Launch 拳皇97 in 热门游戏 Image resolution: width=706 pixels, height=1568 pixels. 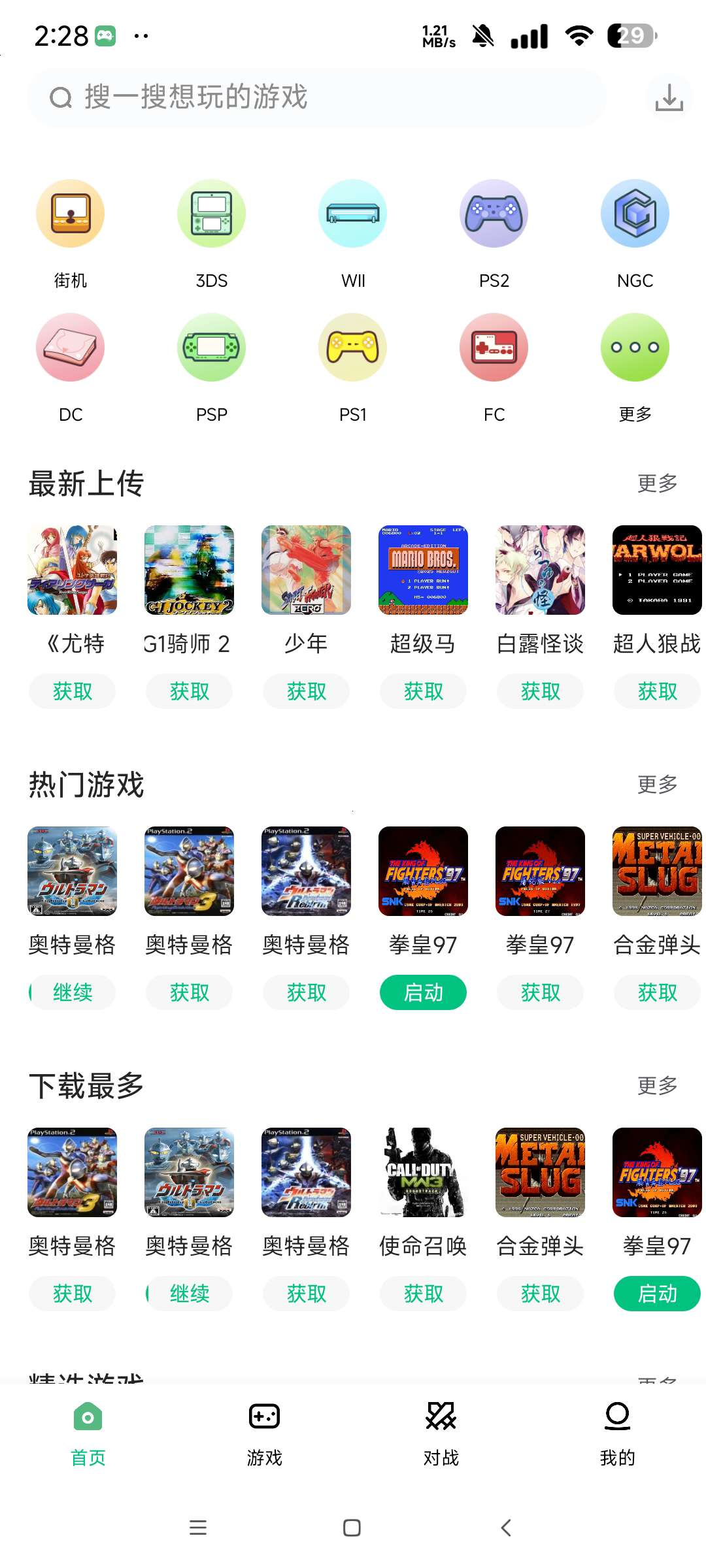[423, 993]
